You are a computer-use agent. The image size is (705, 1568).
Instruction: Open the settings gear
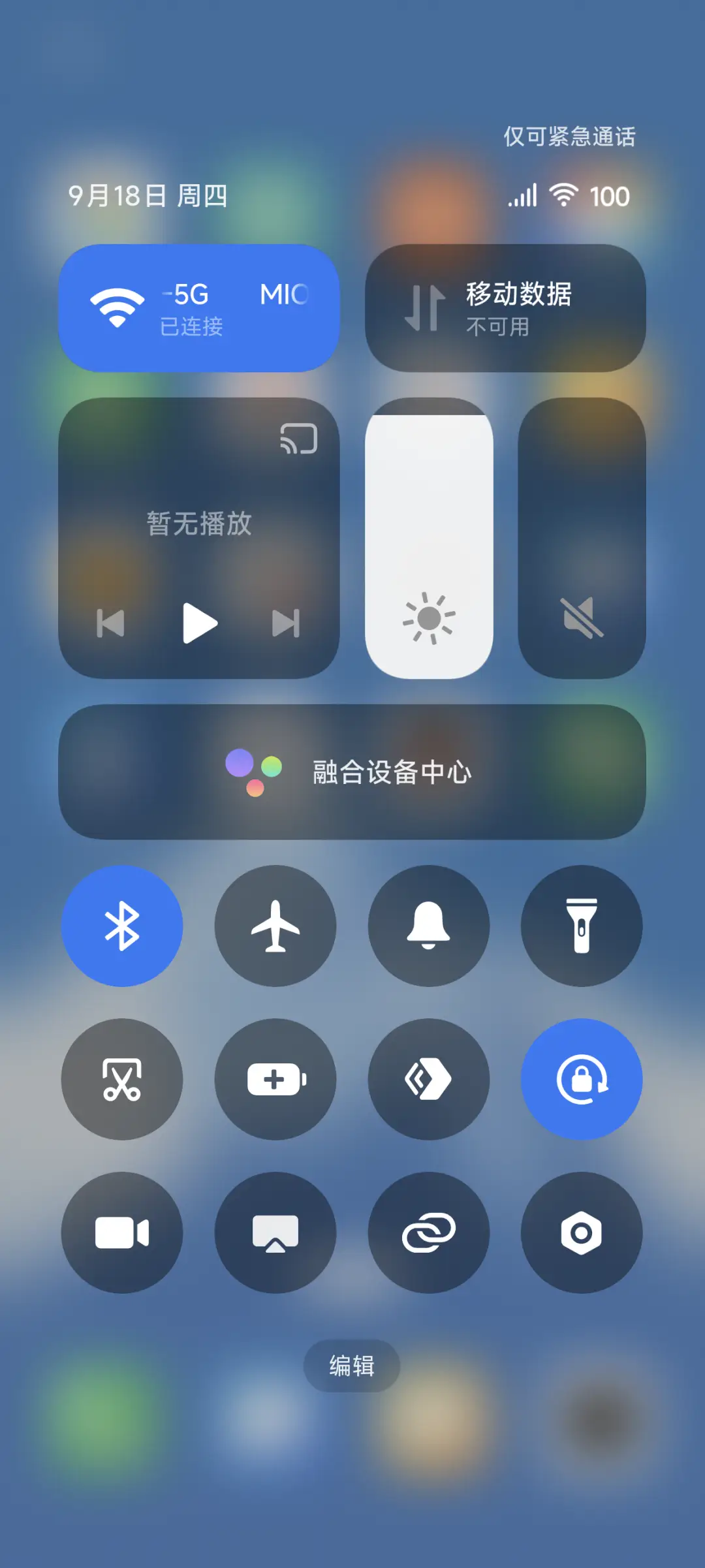tap(581, 1232)
